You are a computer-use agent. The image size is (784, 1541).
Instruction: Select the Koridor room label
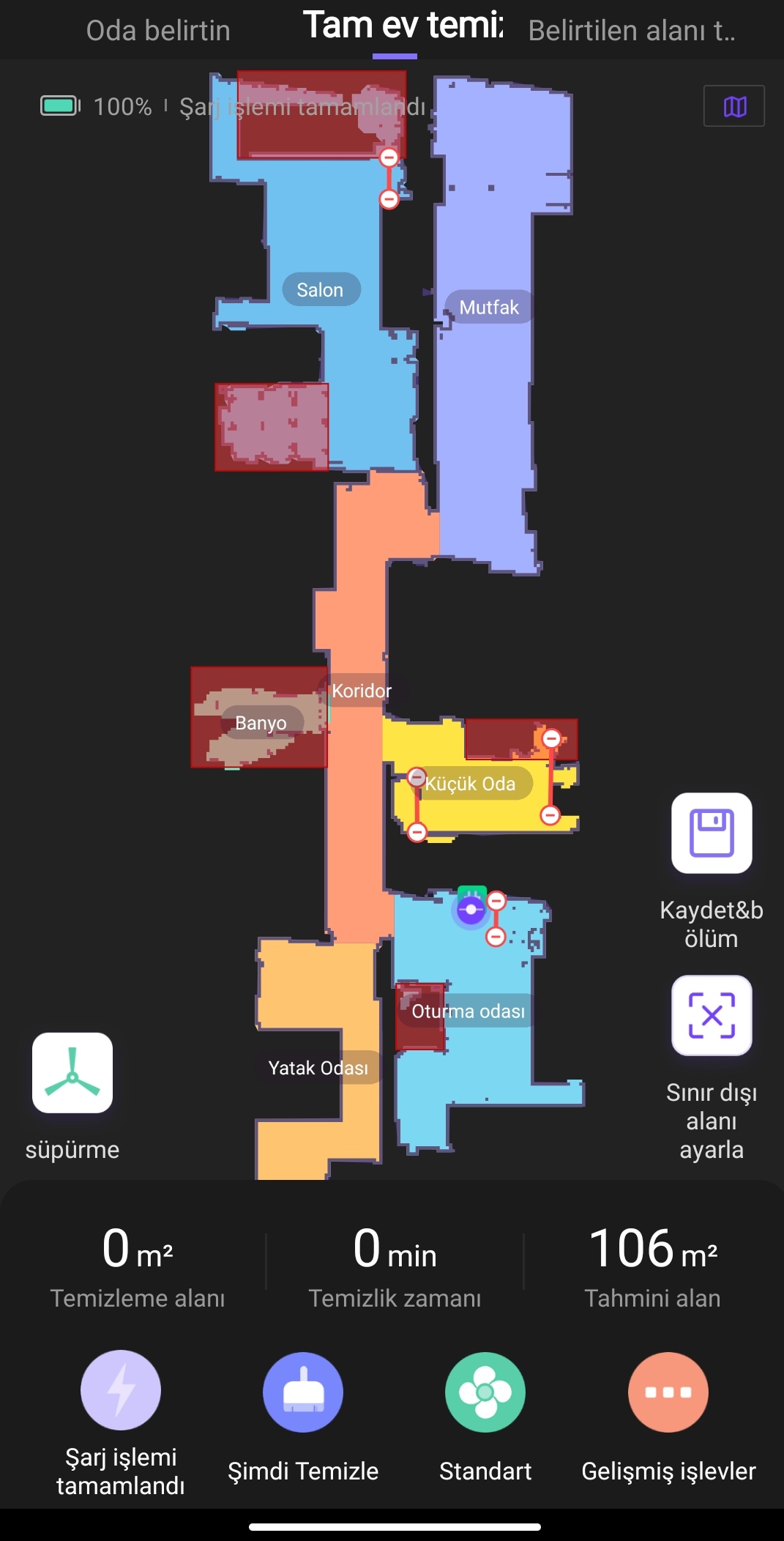361,691
